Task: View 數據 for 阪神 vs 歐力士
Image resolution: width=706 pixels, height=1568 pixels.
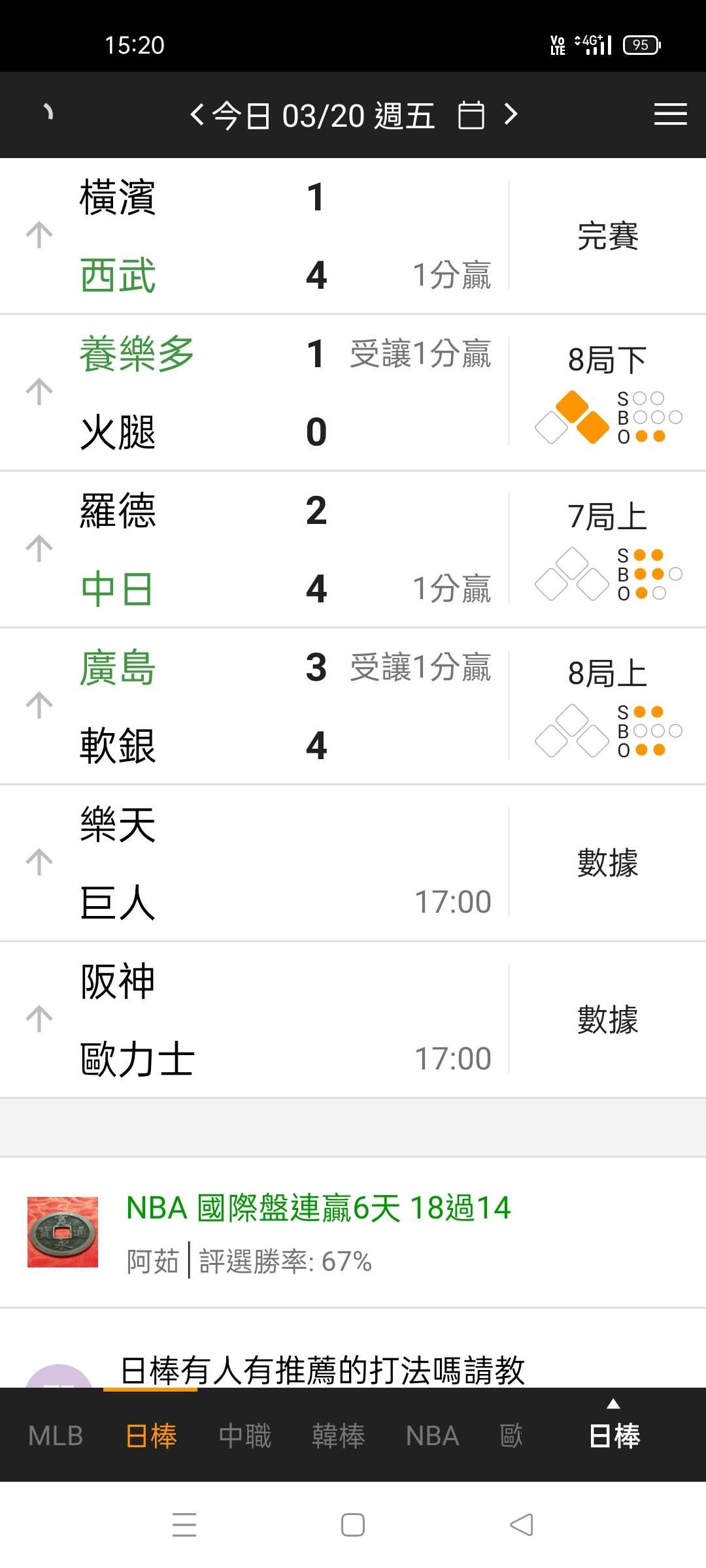Action: pos(607,1019)
